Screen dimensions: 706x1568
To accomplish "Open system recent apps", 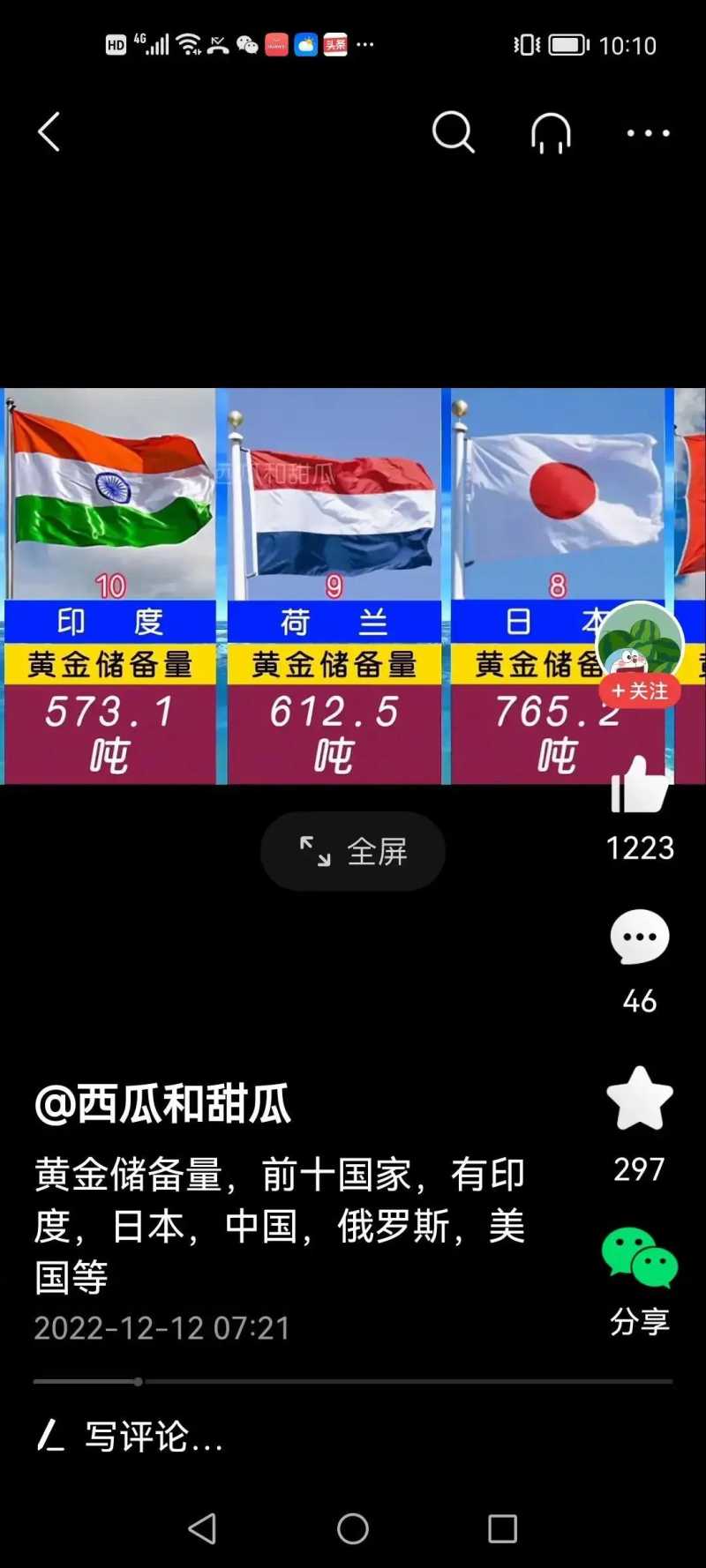I will tap(502, 1528).
